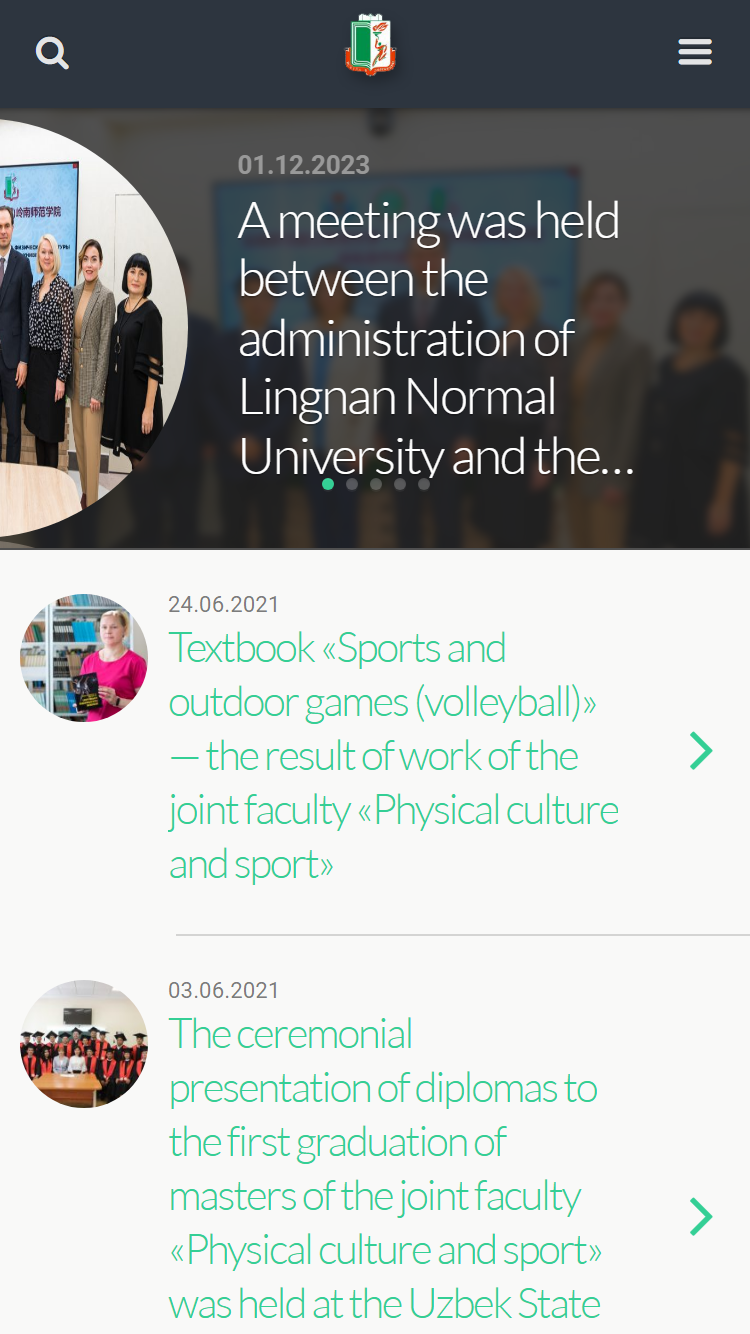Open the diploma ceremony news article
The height and width of the screenshot is (1334, 750).
click(385, 1170)
